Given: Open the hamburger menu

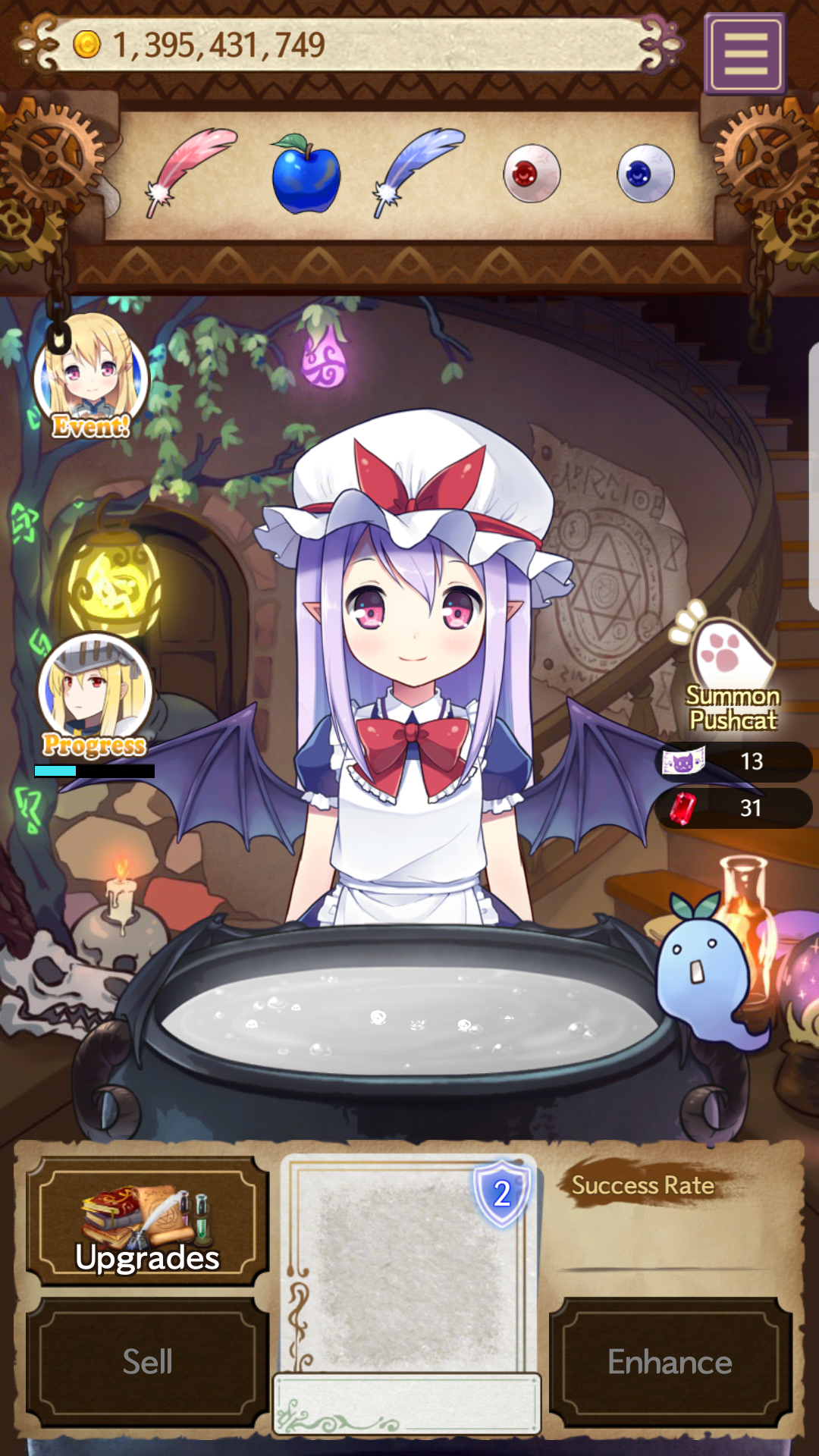Looking at the screenshot, I should tap(745, 53).
